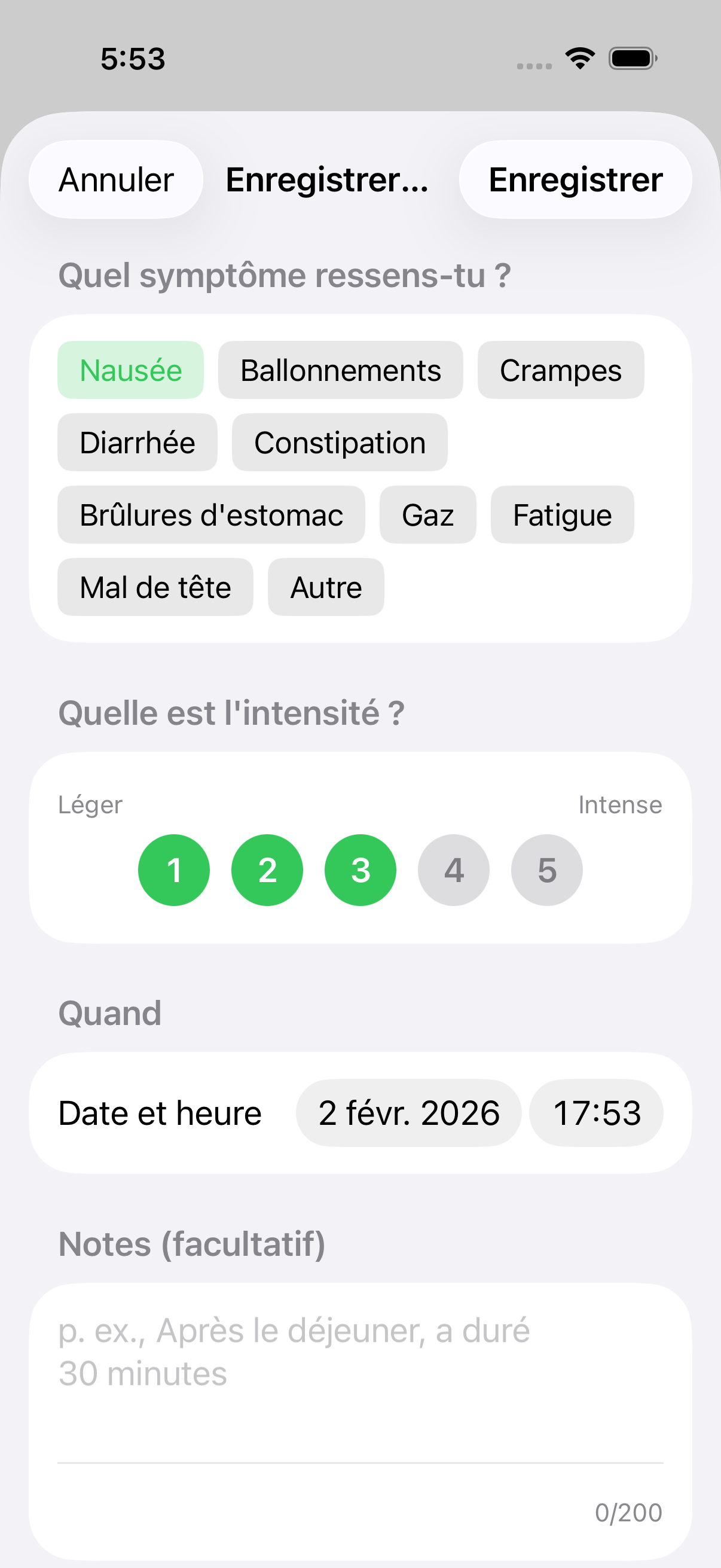Save the symptom with Enregistrer
This screenshot has width=721, height=1568.
[575, 179]
